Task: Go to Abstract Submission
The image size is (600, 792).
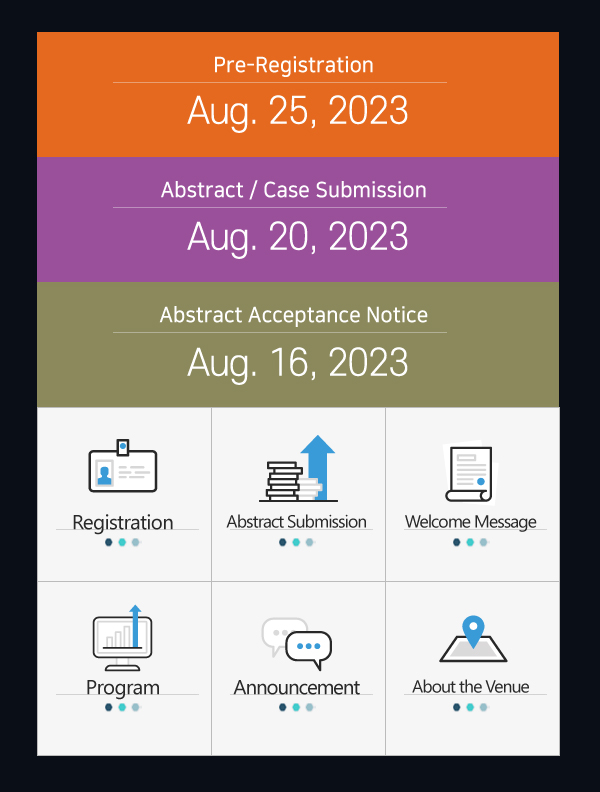Action: 297,494
